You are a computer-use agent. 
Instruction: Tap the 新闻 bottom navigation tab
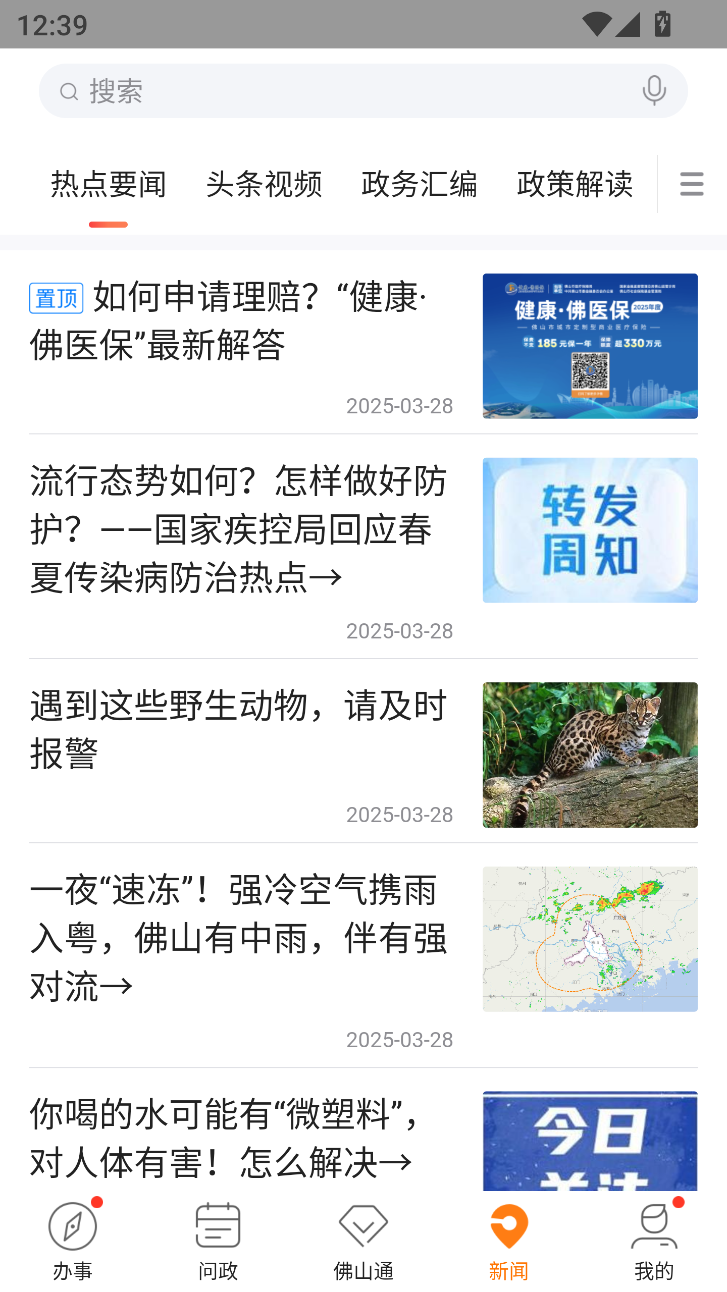point(508,1241)
